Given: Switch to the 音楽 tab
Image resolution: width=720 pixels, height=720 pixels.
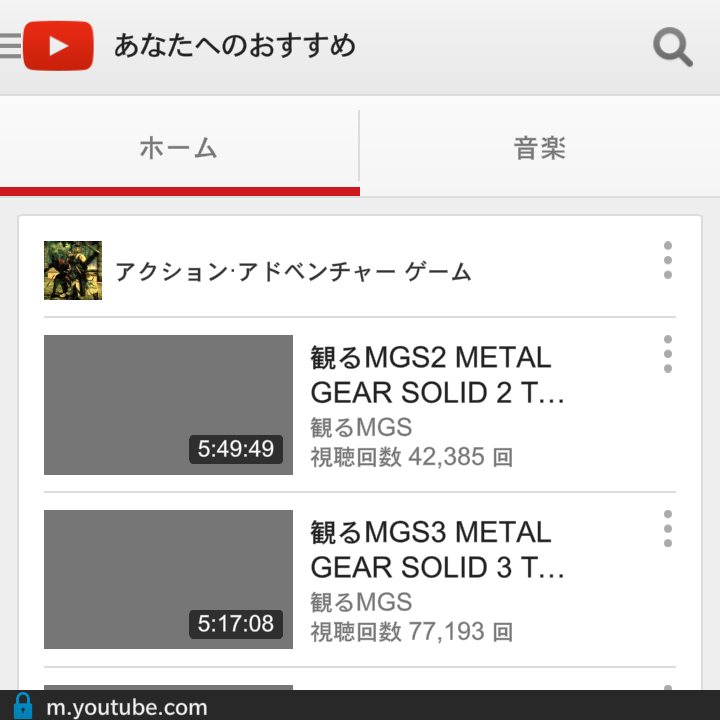Looking at the screenshot, I should (x=540, y=148).
